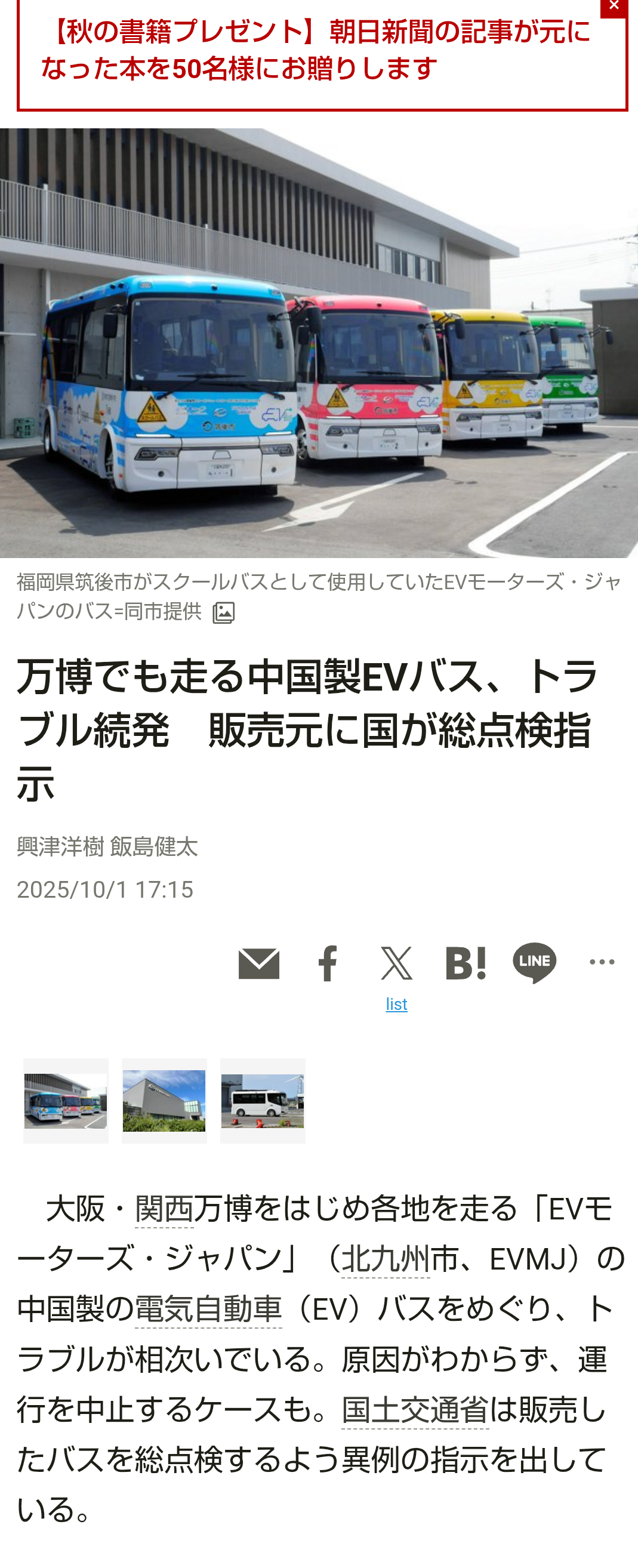Share this article on Facebook
The image size is (638, 1568).
[x=328, y=963]
